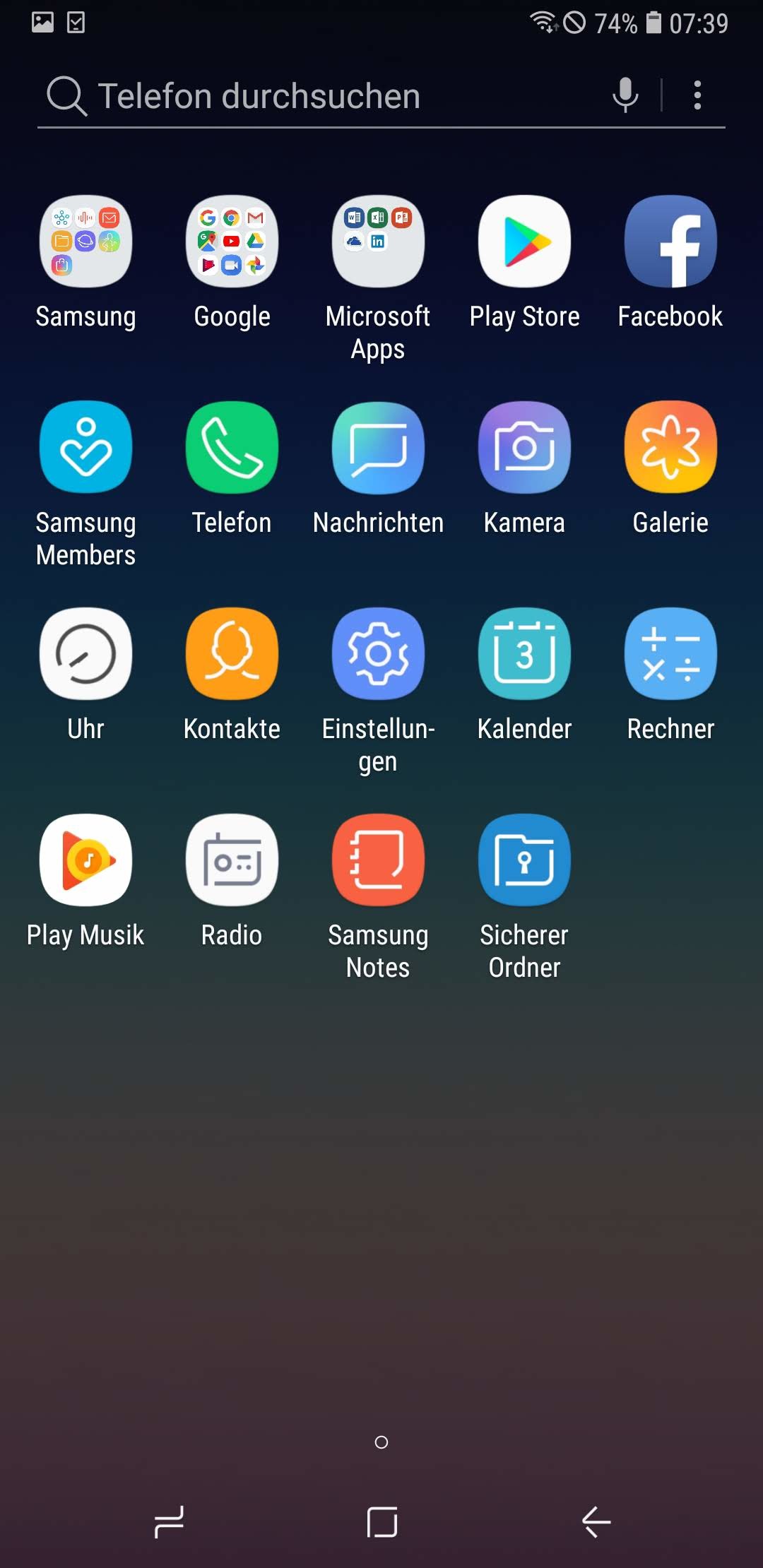Open the Microsoft Apps folder
The height and width of the screenshot is (1568, 763).
tap(378, 242)
